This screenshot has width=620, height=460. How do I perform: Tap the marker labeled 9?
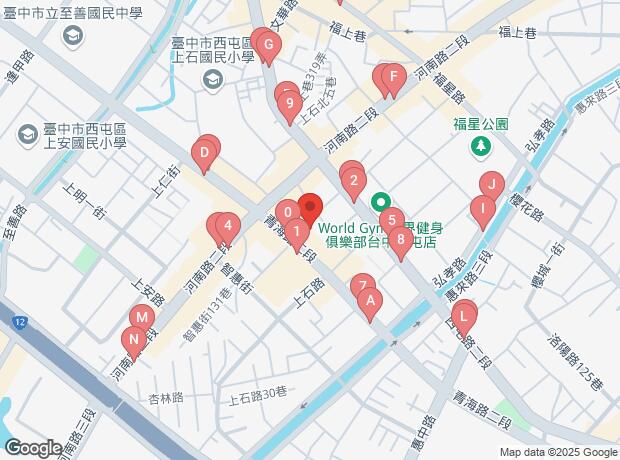tap(289, 103)
